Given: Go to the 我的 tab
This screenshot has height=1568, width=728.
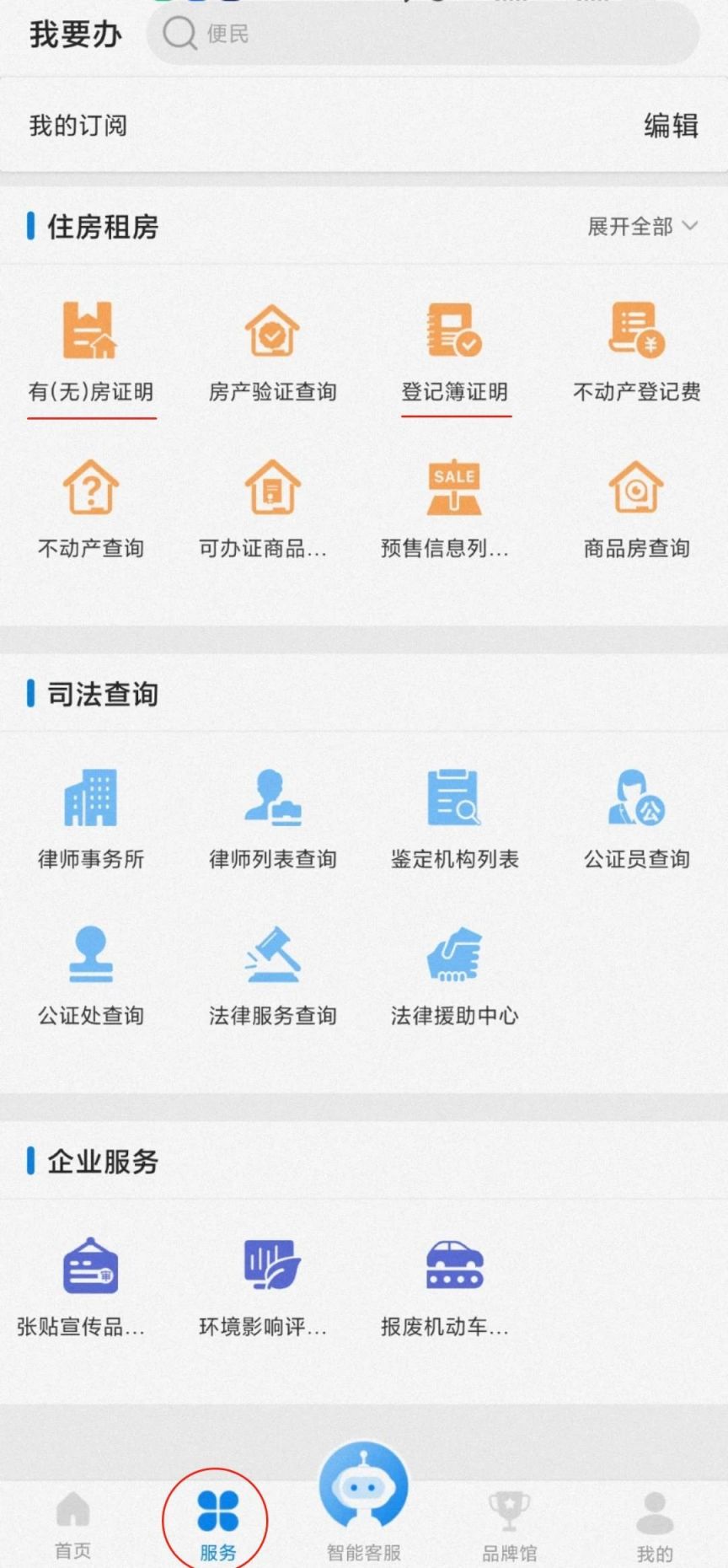Looking at the screenshot, I should click(655, 1524).
